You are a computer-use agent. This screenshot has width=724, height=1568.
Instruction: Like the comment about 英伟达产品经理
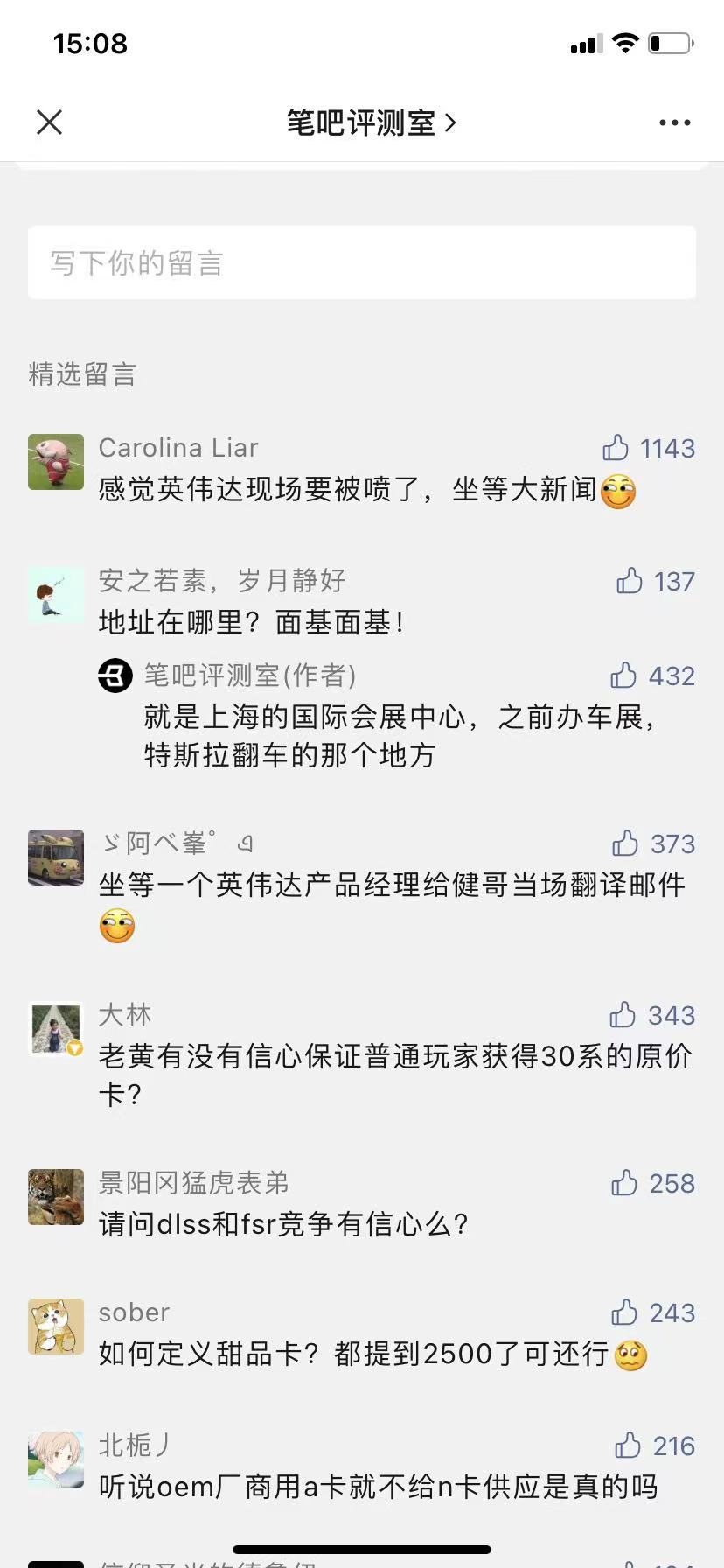pyautogui.click(x=625, y=843)
